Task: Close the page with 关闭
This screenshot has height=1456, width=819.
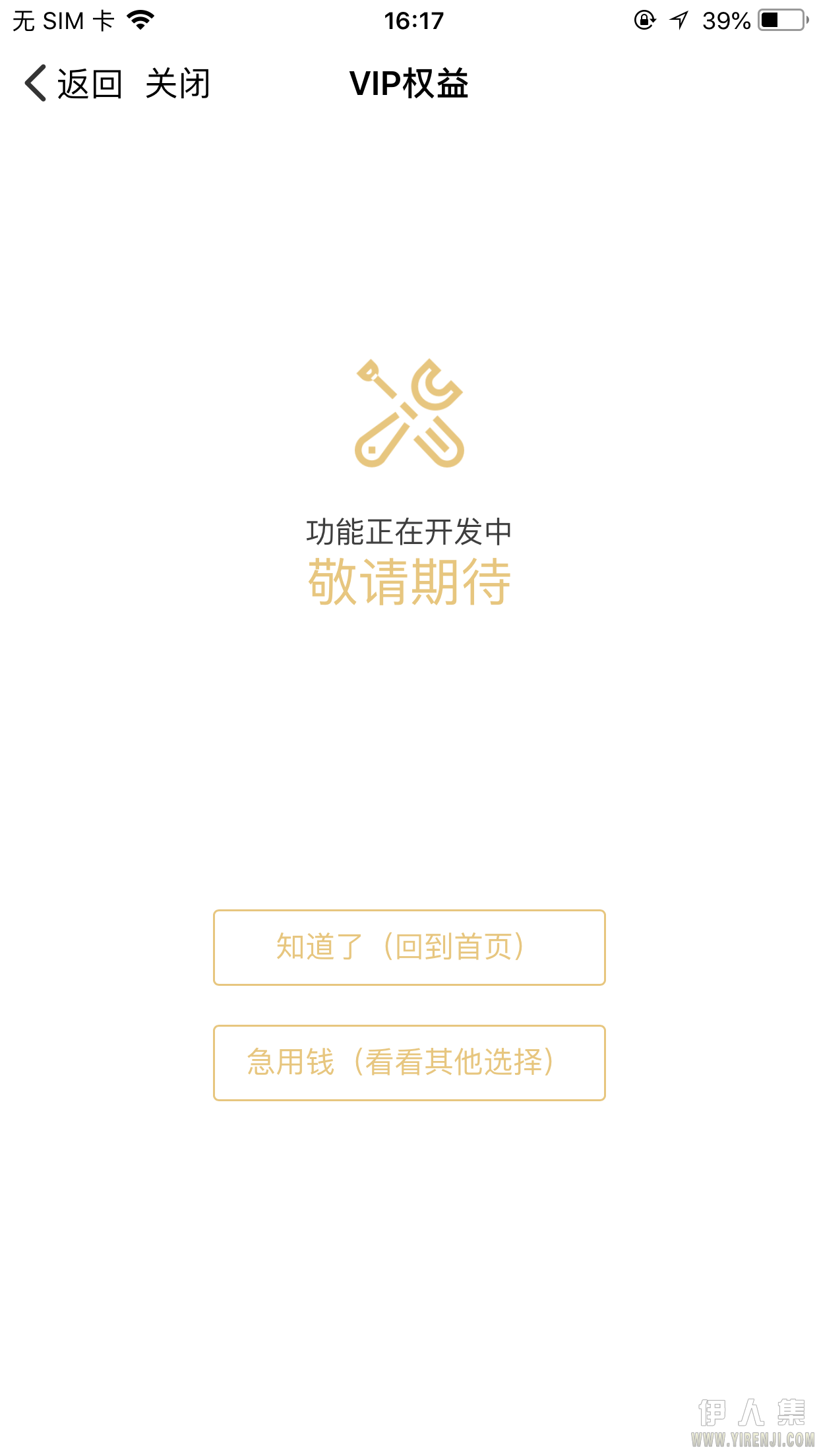Action: coord(177,84)
